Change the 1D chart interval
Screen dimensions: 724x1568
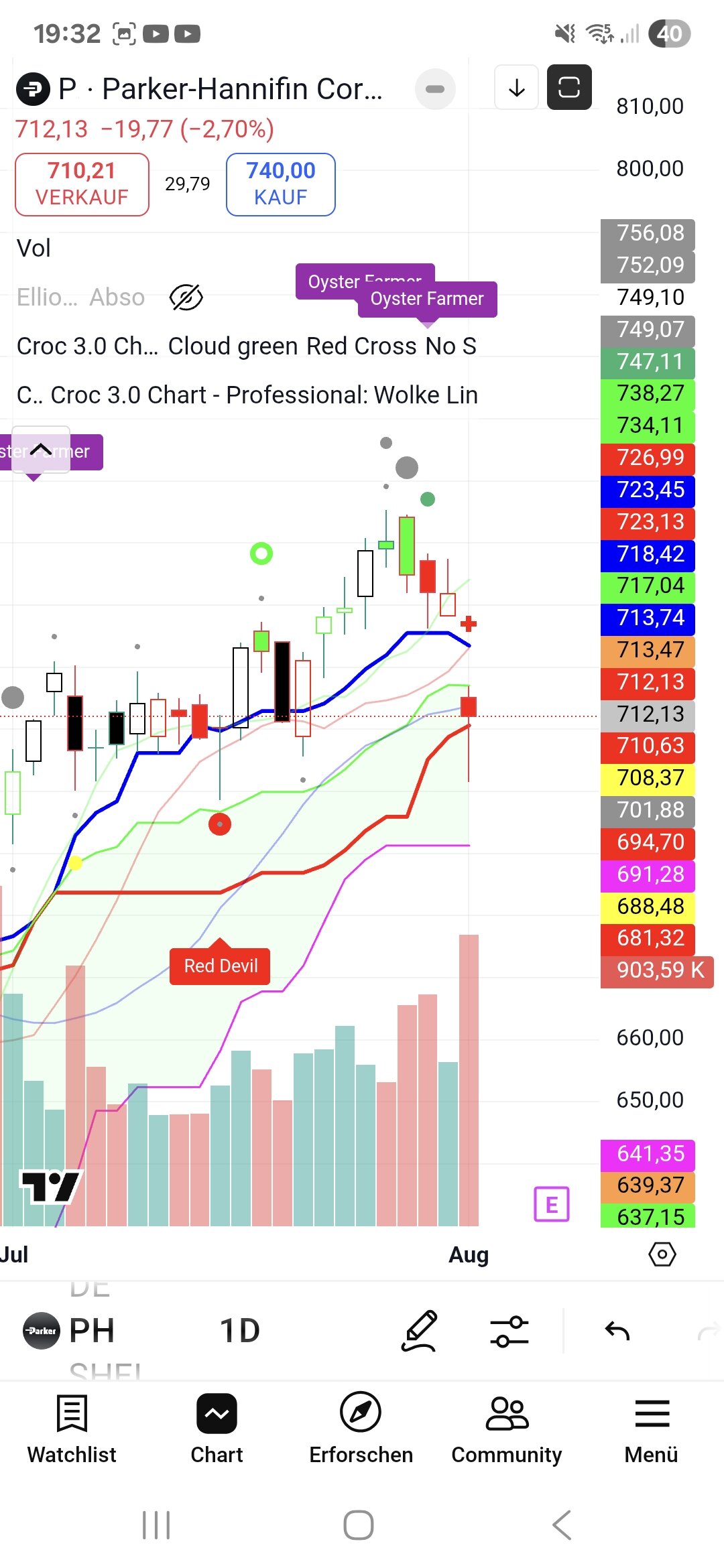[x=239, y=1330]
